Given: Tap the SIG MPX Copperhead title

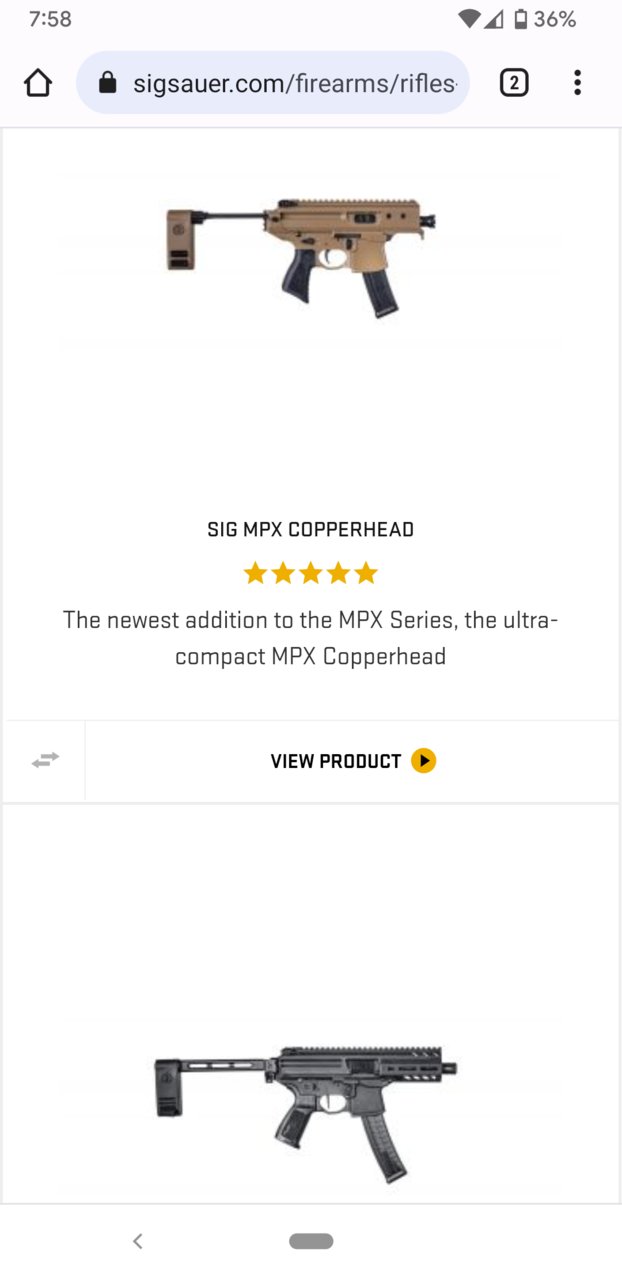Looking at the screenshot, I should click(310, 530).
